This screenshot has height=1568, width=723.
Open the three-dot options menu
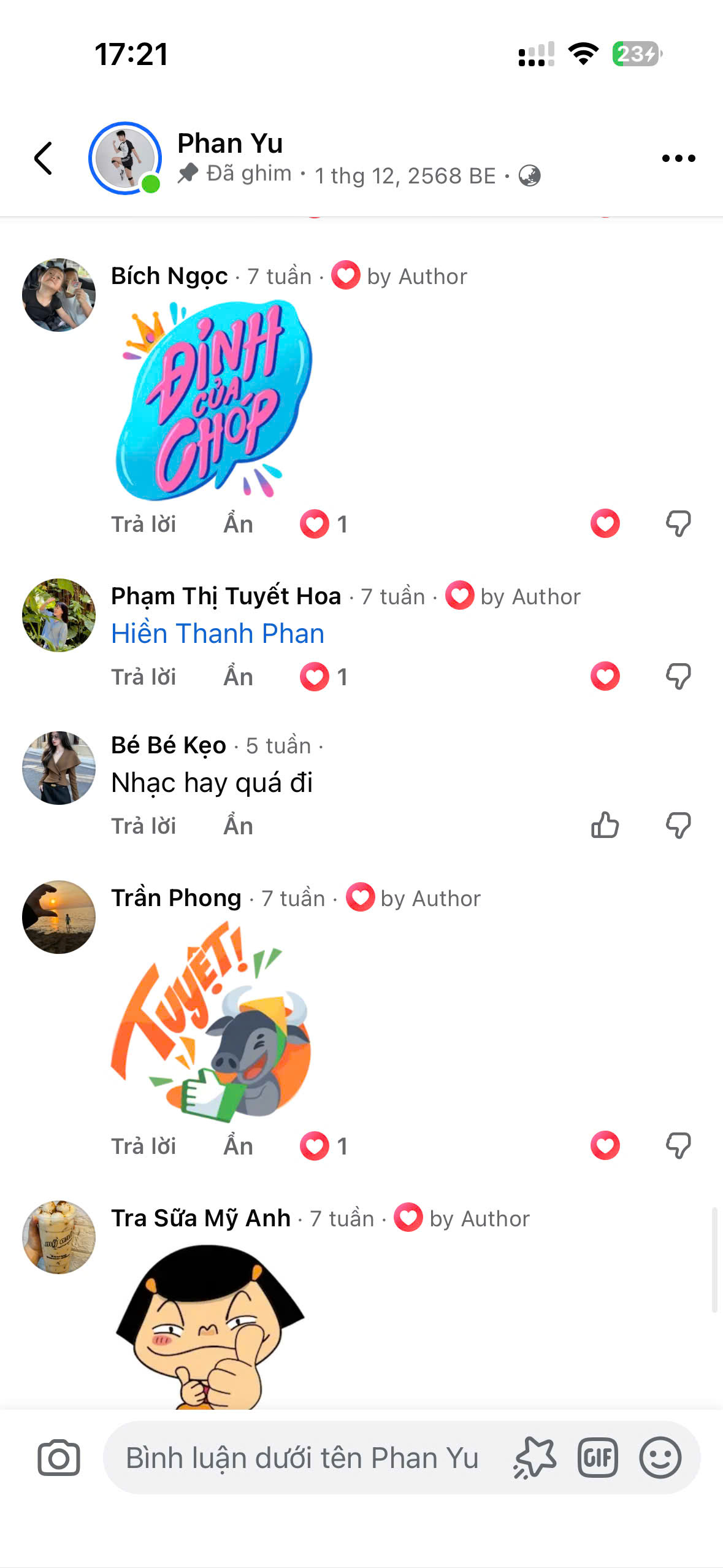click(678, 158)
